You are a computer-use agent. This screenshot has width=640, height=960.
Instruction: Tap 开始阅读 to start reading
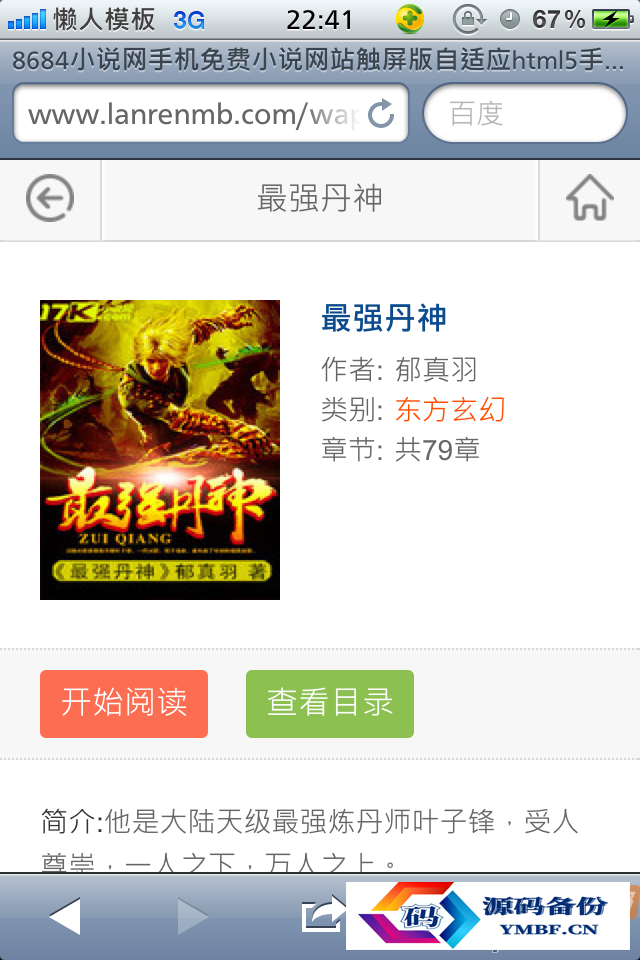click(x=124, y=703)
